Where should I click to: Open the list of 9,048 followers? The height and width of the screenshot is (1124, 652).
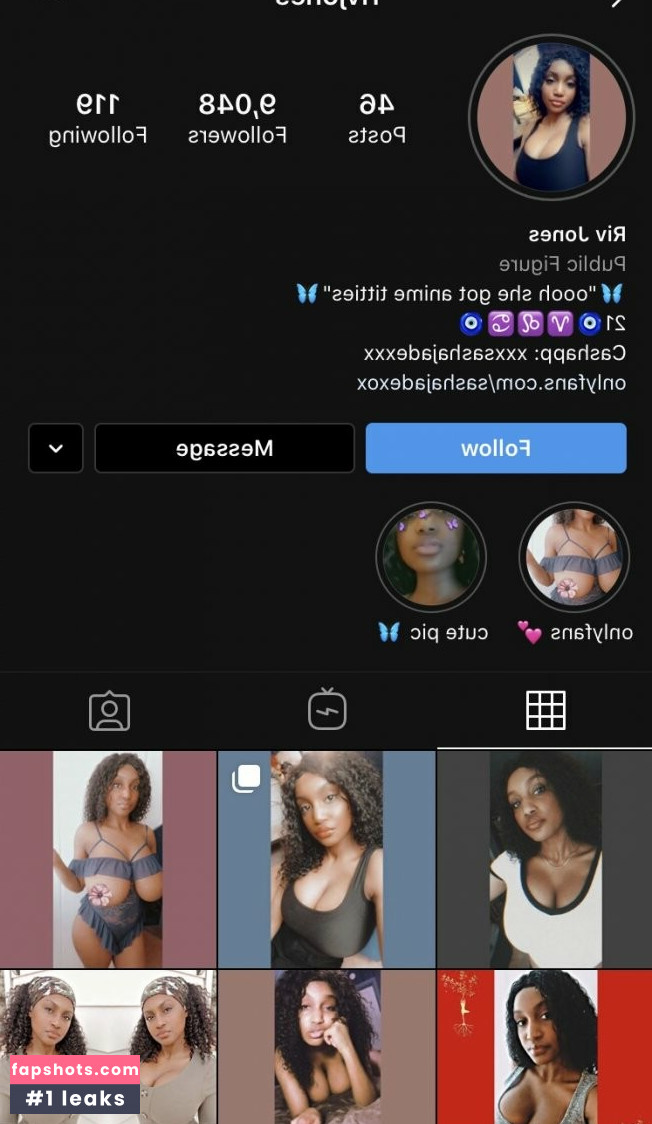coord(238,118)
